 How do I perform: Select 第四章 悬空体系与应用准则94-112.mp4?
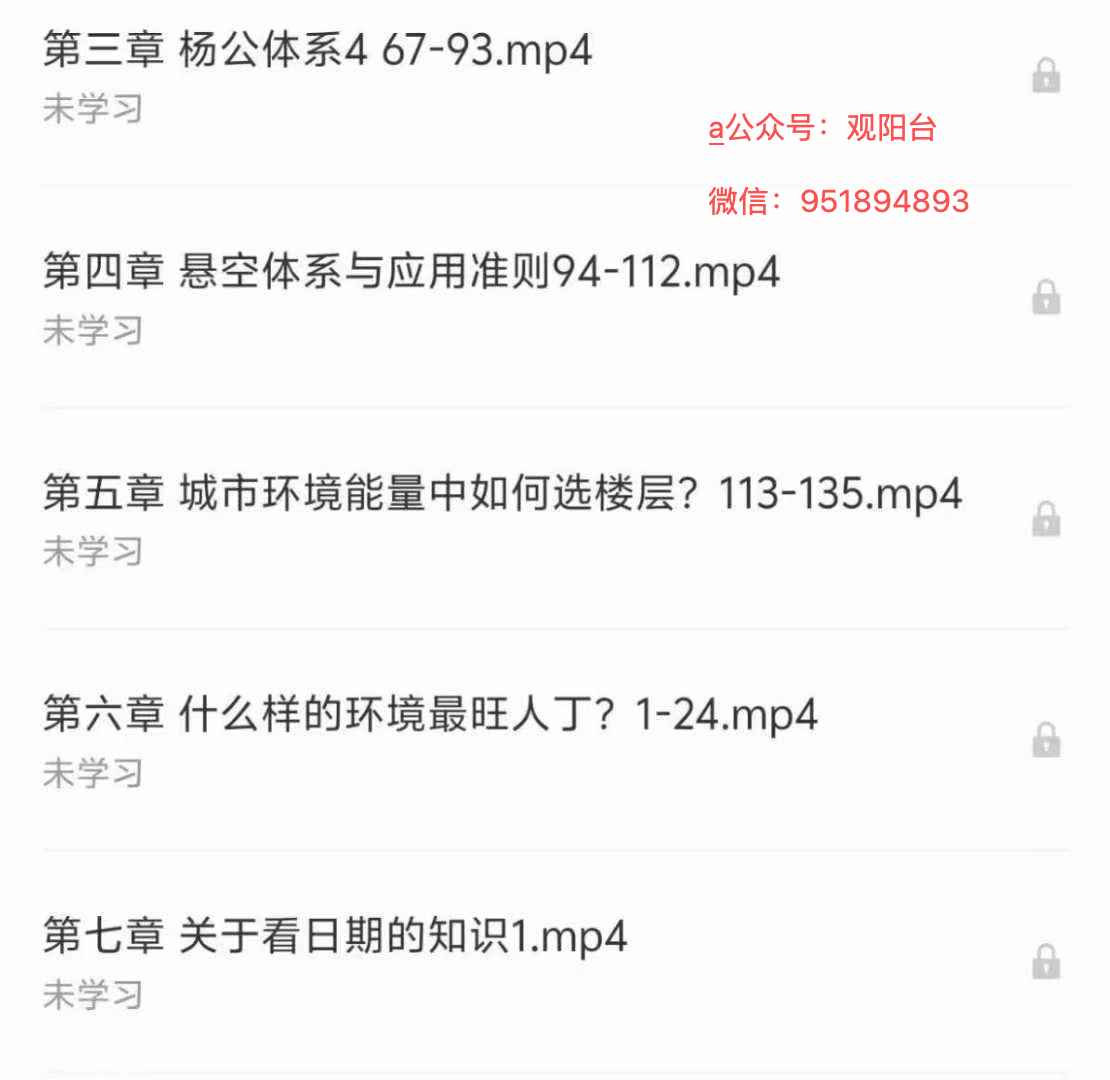(x=411, y=273)
